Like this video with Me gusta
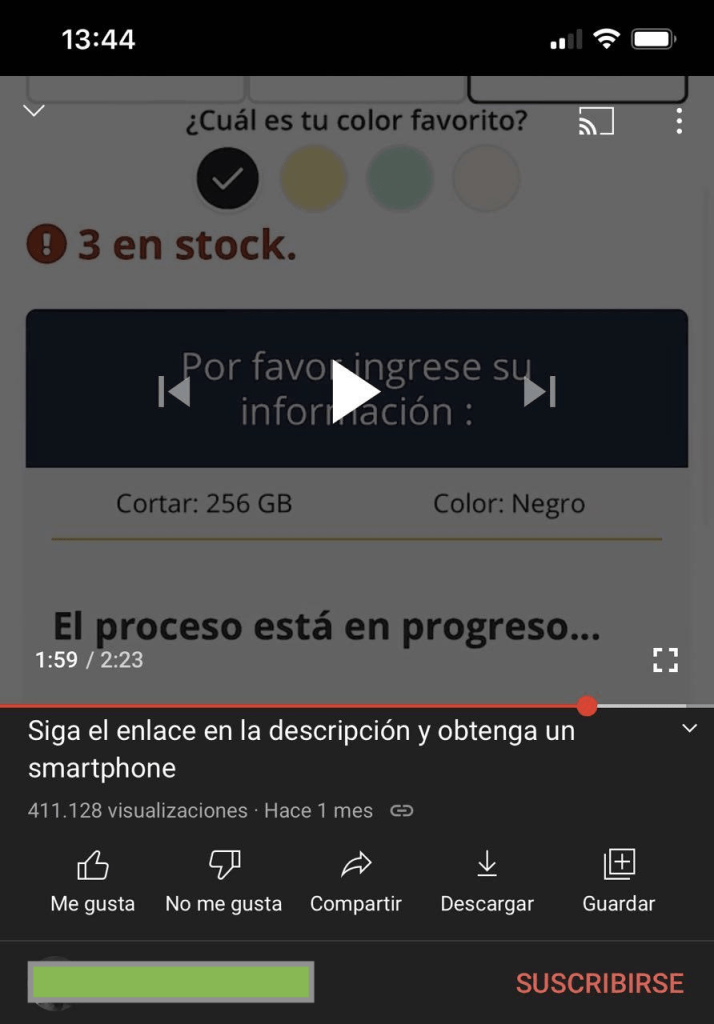This screenshot has height=1024, width=714. (x=93, y=880)
